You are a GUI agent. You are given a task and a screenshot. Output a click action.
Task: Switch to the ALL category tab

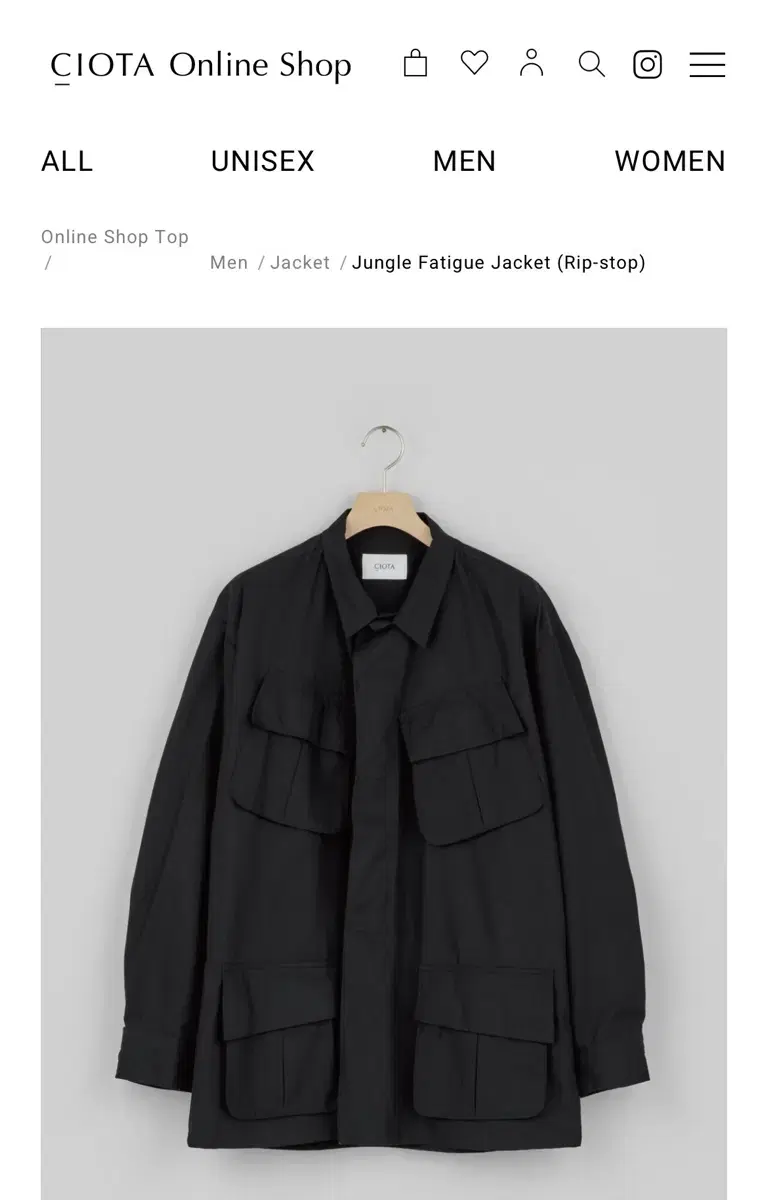[66, 161]
